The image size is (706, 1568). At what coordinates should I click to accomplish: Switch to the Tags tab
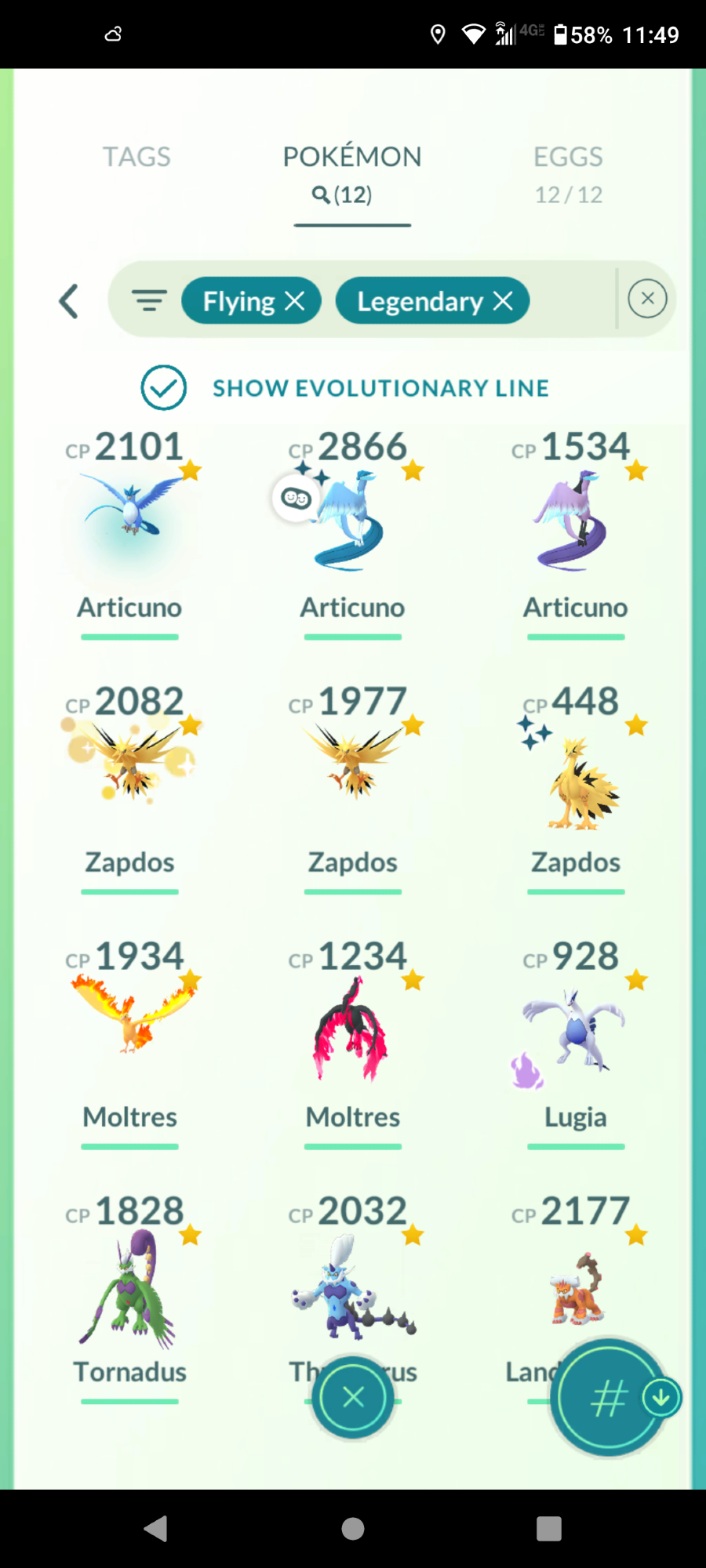click(136, 157)
